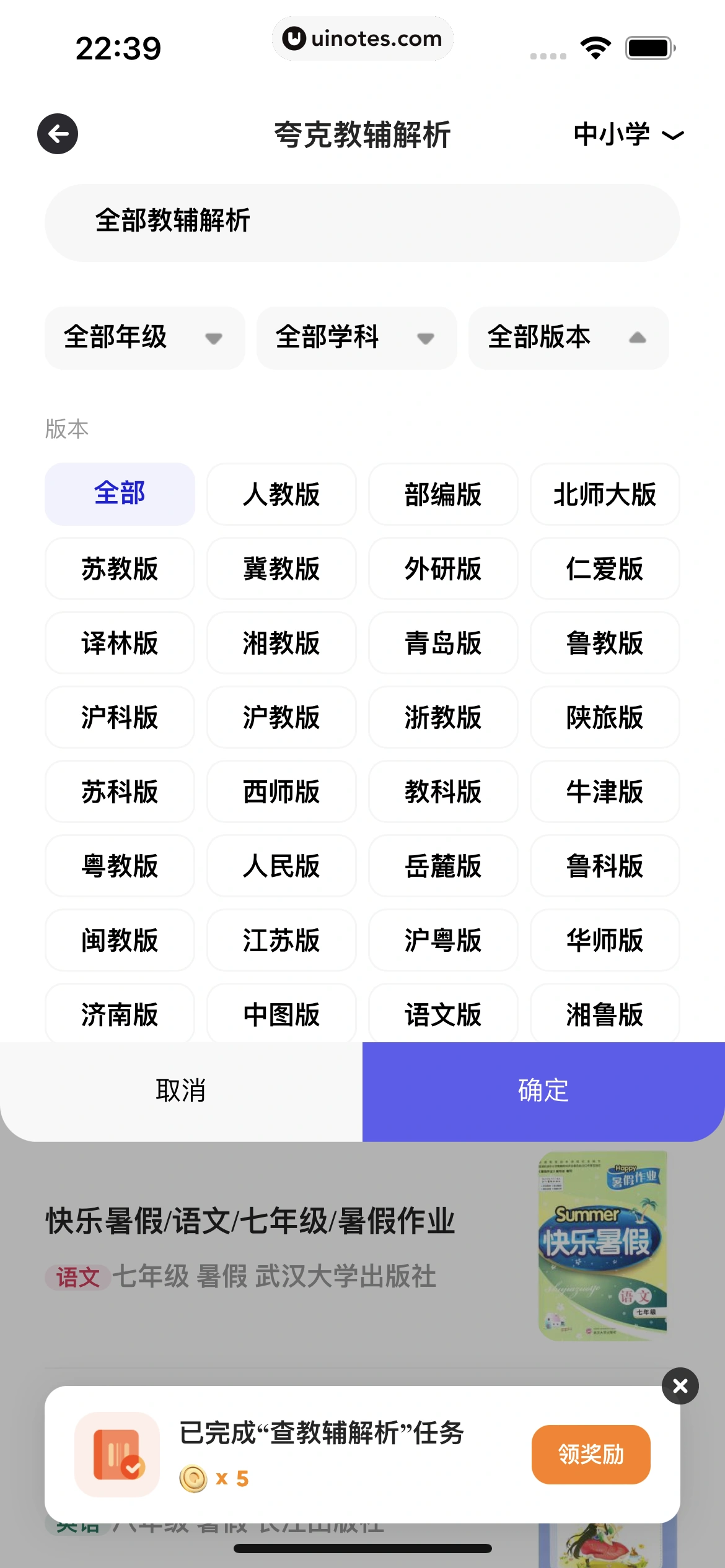This screenshot has height=1568, width=725.
Task: Cancel selection with 取消
Action: 181,1091
